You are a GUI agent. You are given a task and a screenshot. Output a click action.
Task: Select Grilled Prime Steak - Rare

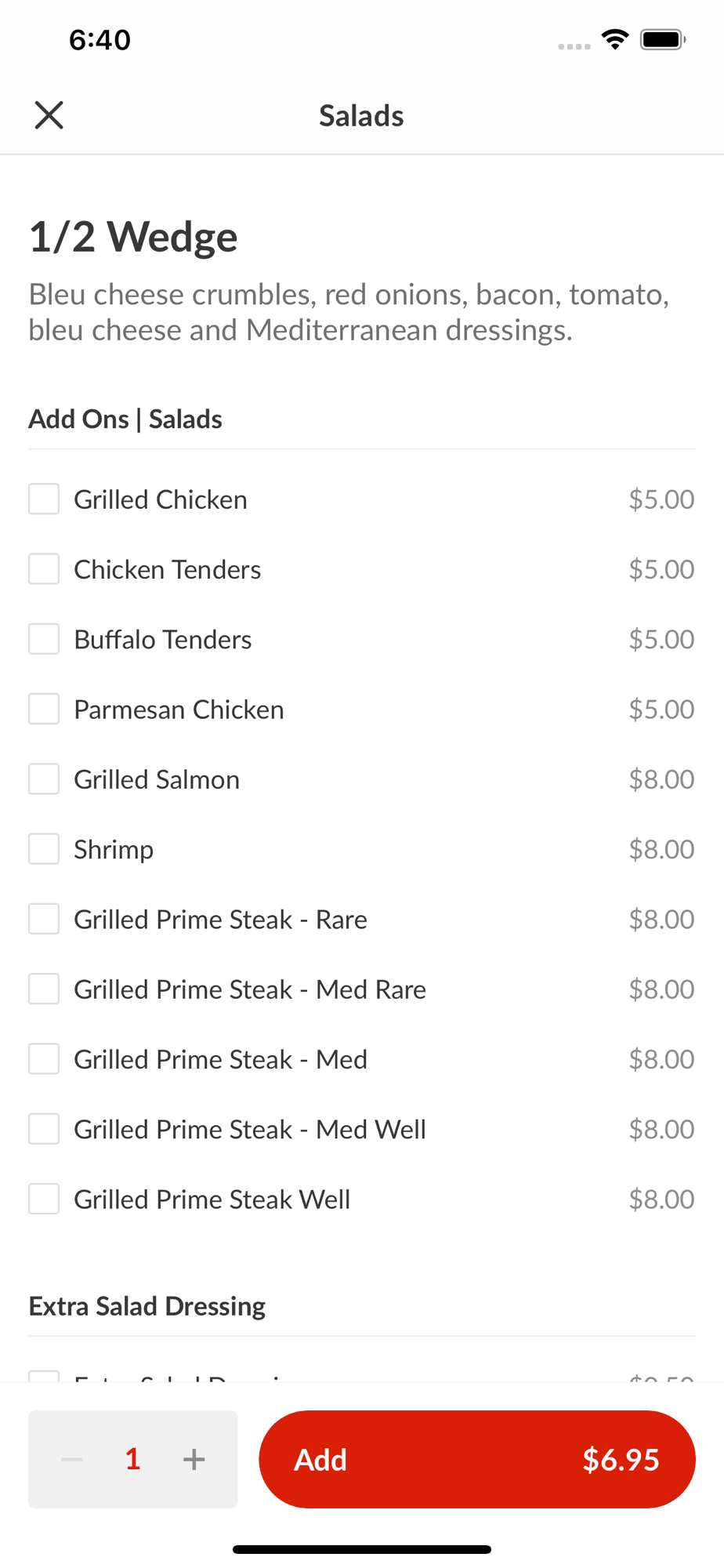44,919
